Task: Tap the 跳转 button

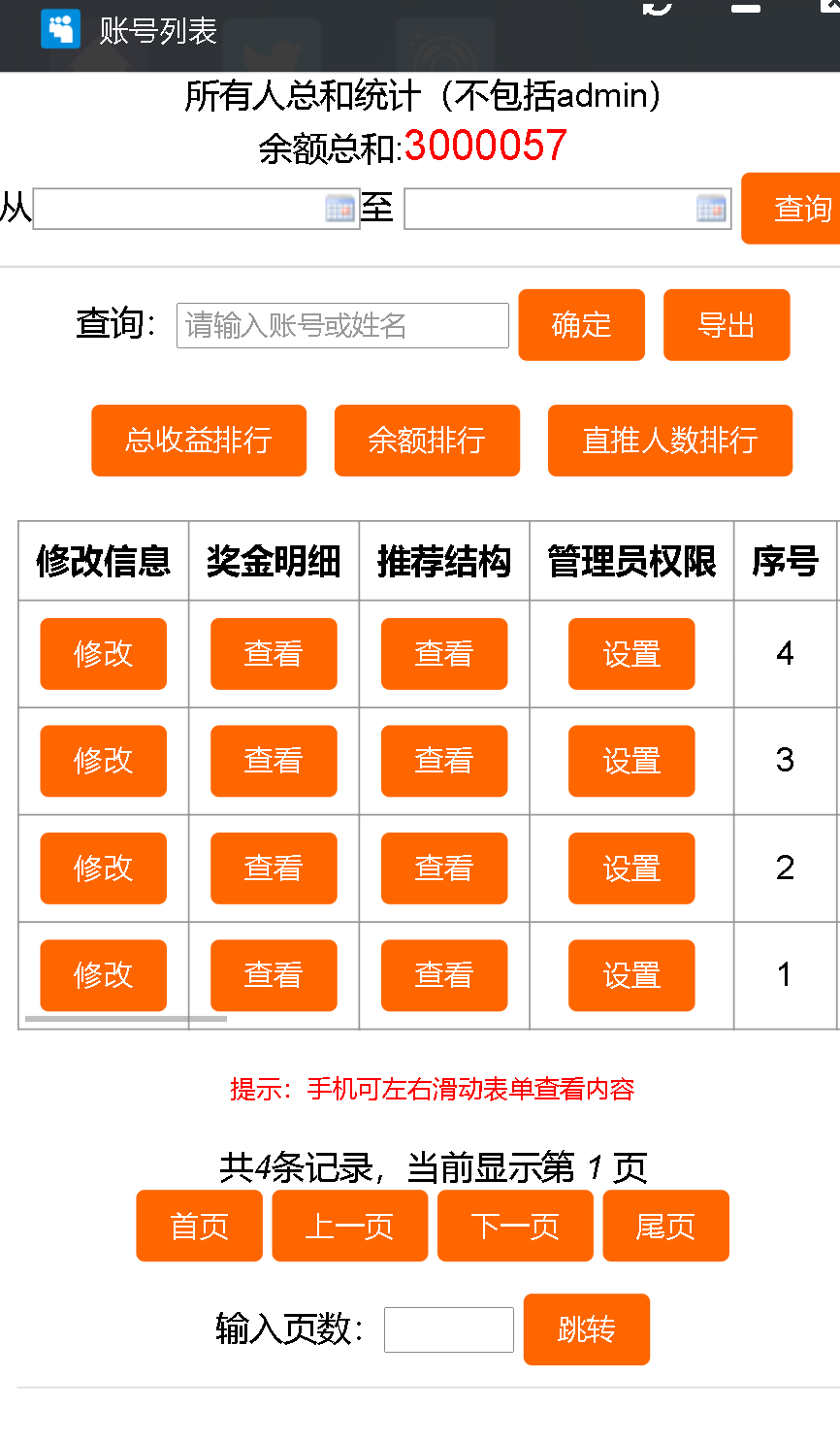Action: (x=586, y=1329)
